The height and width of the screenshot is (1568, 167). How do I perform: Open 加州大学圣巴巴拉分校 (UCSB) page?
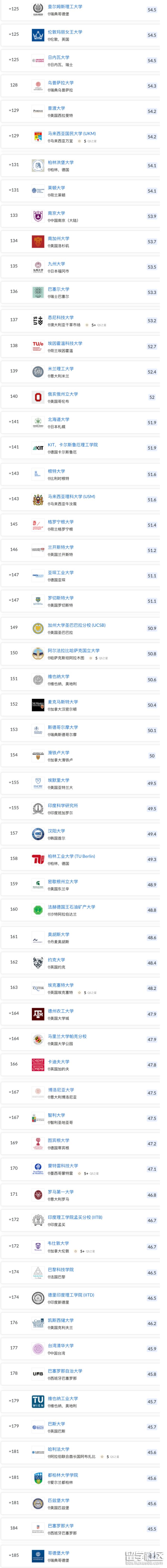click(76, 625)
